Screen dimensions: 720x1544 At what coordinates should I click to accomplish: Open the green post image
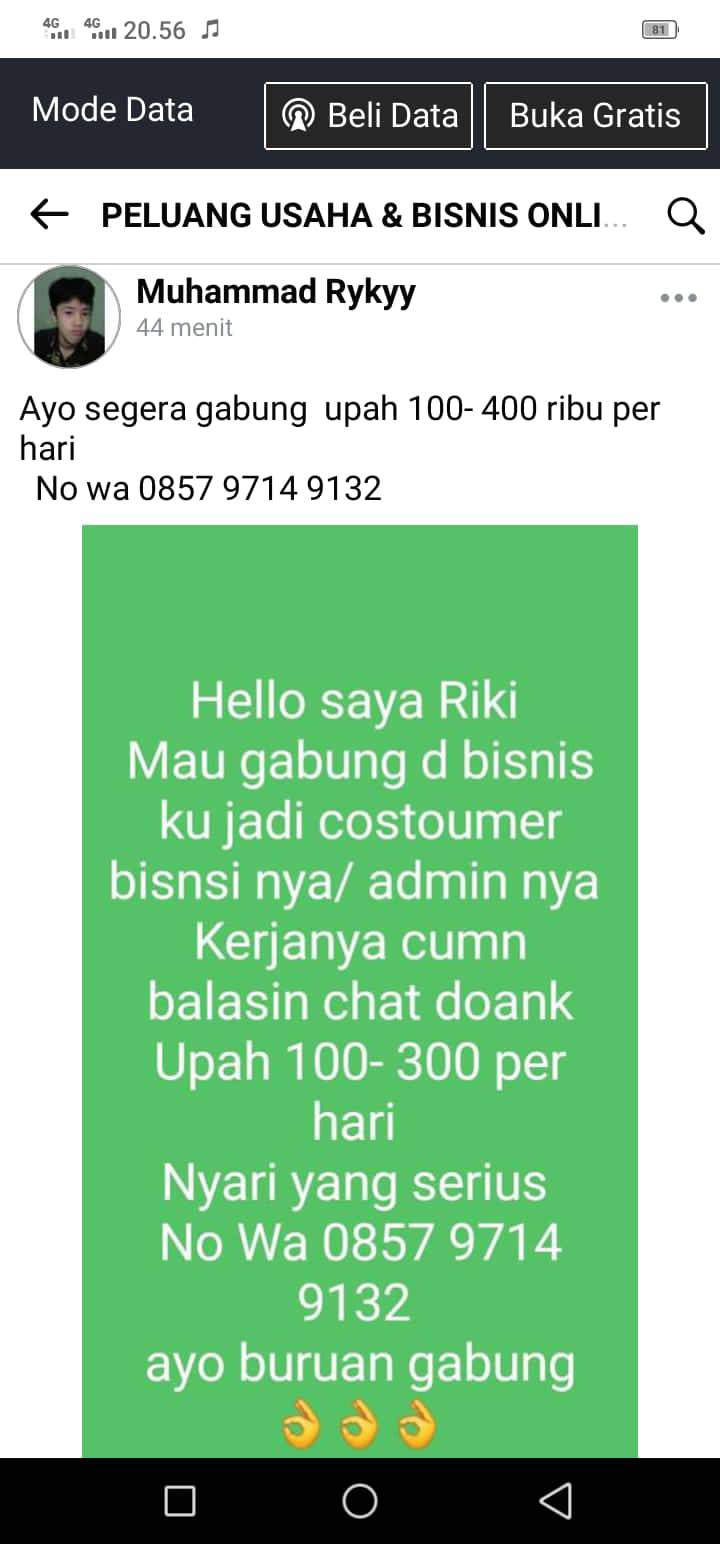[360, 991]
